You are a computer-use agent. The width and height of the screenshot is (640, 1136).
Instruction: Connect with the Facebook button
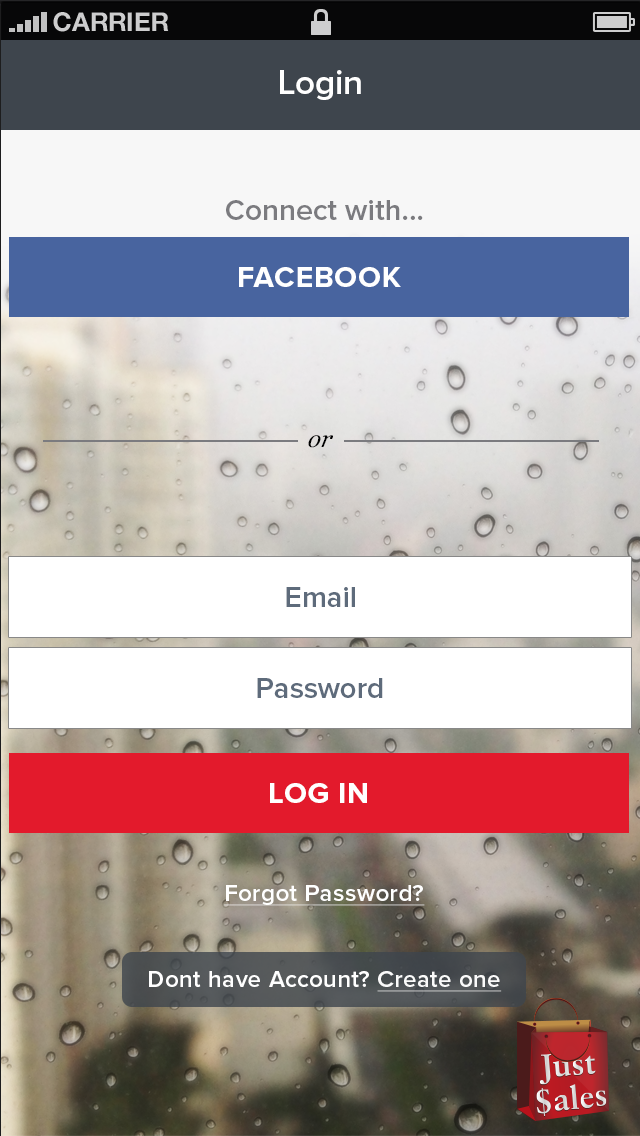tap(319, 277)
